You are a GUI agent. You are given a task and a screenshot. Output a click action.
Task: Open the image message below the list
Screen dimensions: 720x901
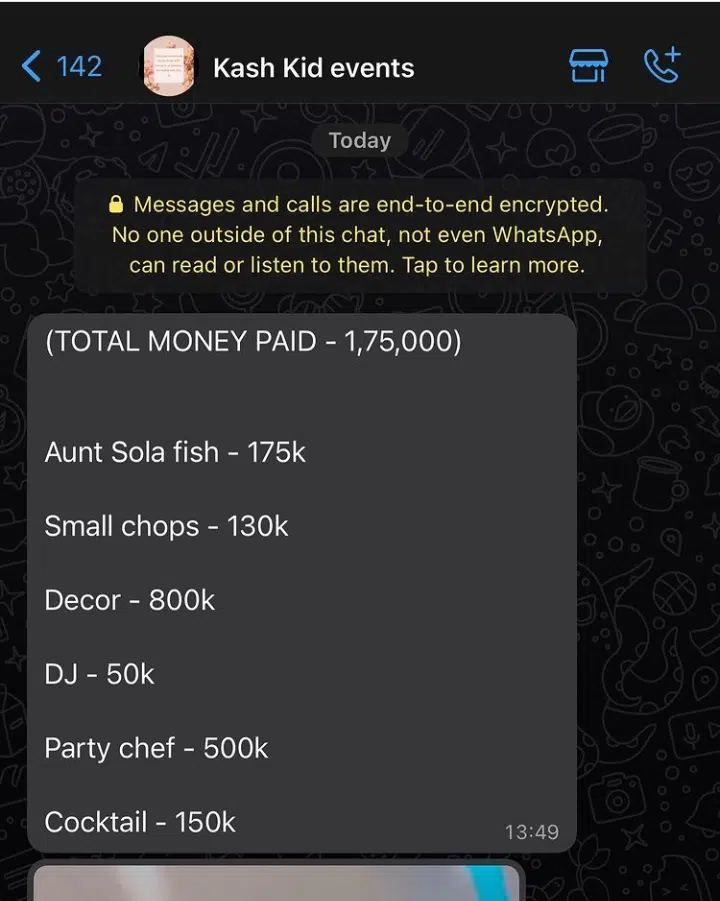point(275,882)
